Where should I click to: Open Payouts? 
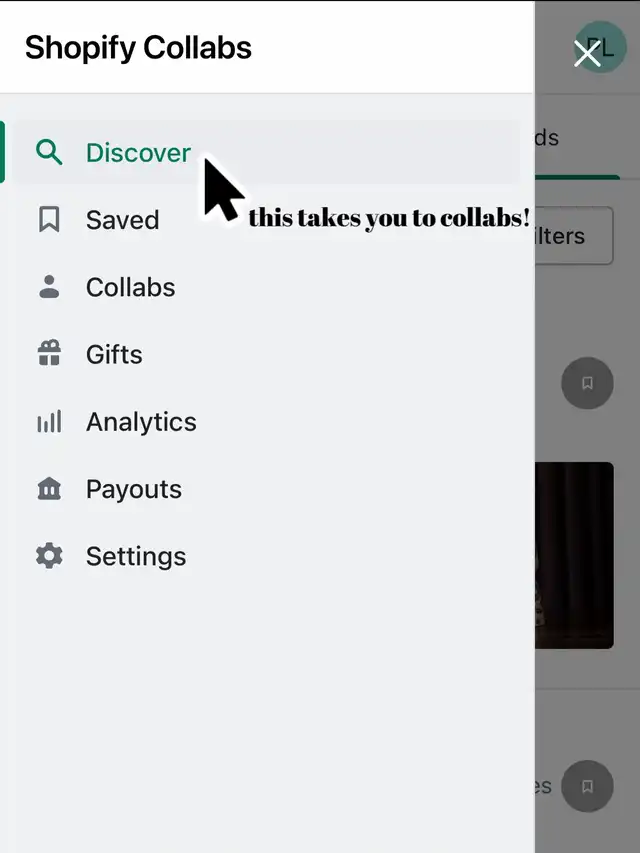pos(267,489)
